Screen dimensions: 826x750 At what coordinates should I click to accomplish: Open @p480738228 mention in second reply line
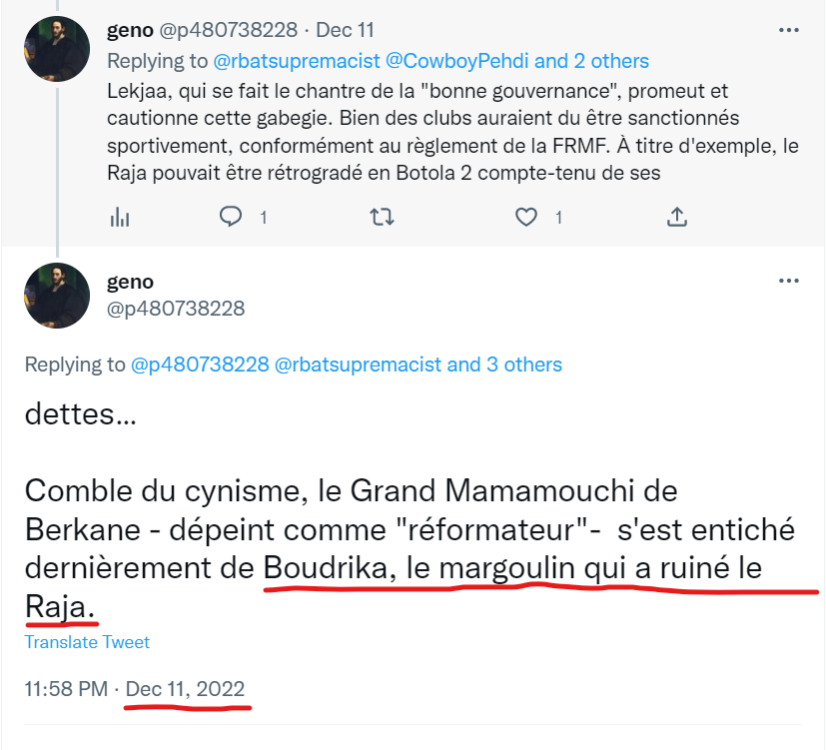199,365
